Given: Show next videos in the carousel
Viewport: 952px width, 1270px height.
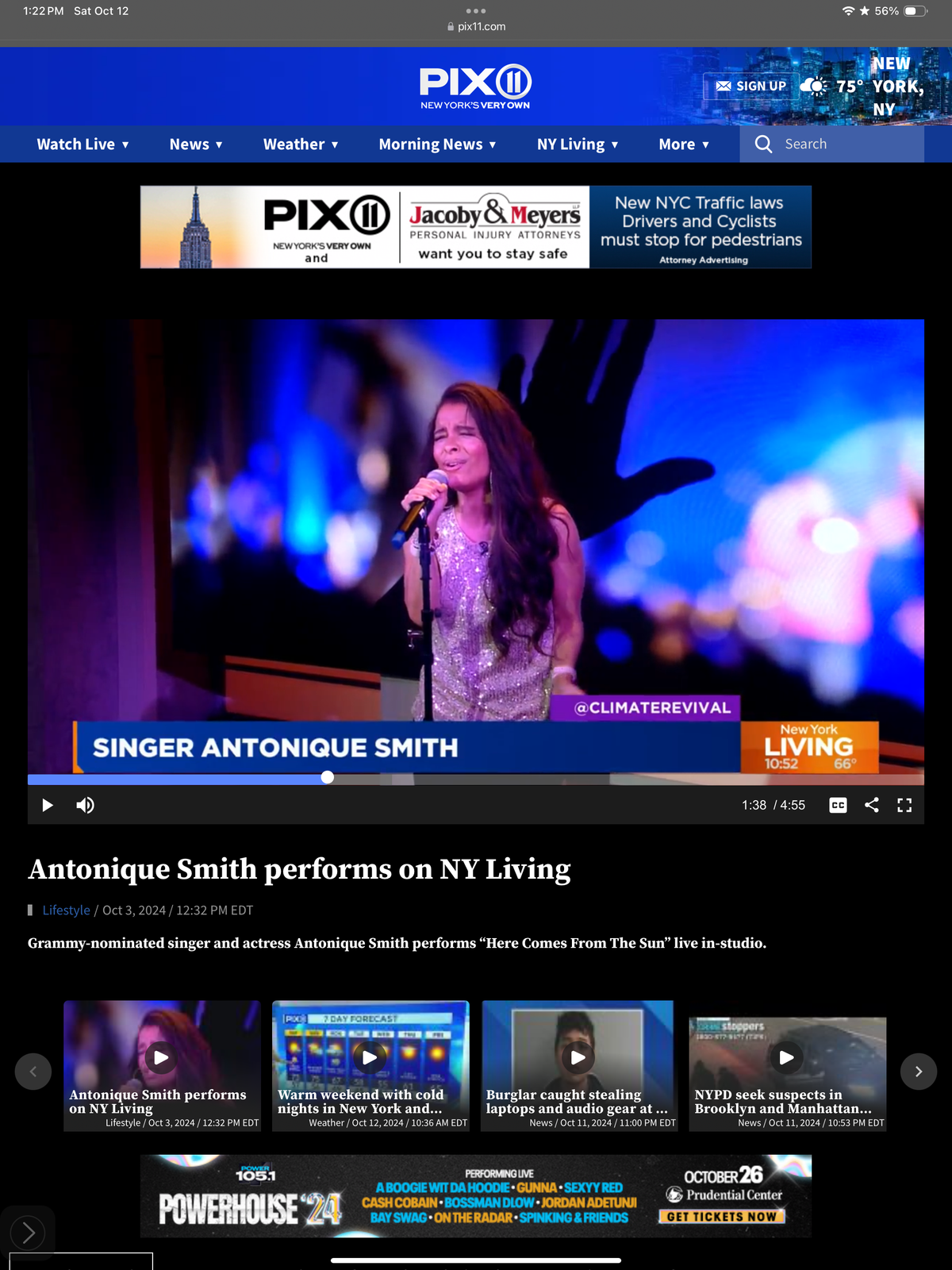Looking at the screenshot, I should [918, 1072].
